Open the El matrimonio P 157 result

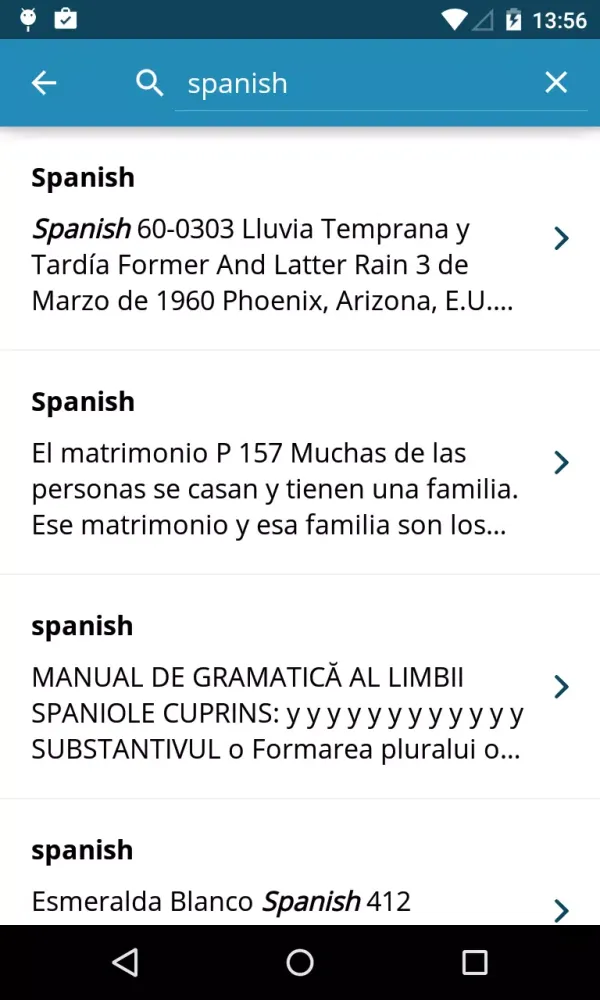click(x=290, y=464)
